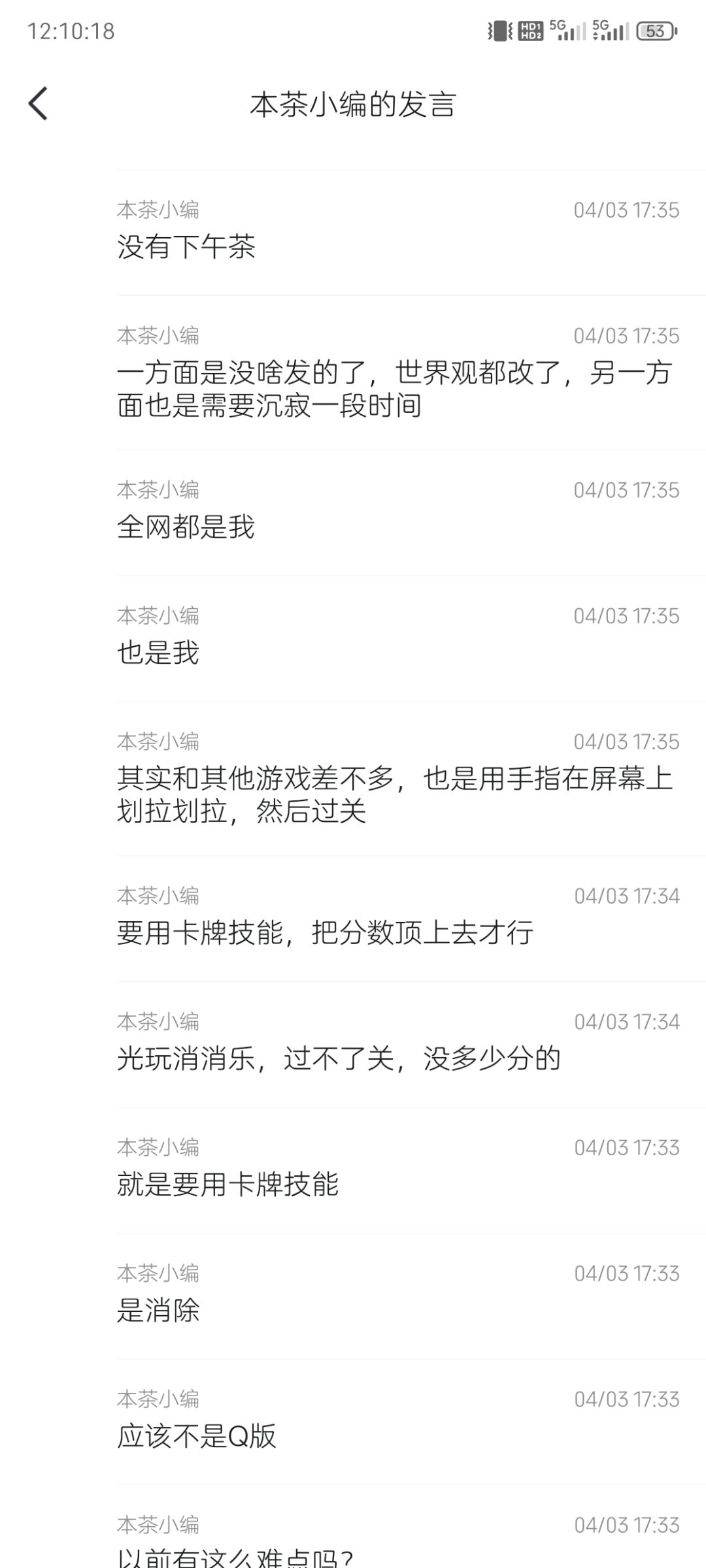706x1568 pixels.
Task: Open the message "要用卡牌技能，把分数顶上去才行"
Action: click(412, 919)
